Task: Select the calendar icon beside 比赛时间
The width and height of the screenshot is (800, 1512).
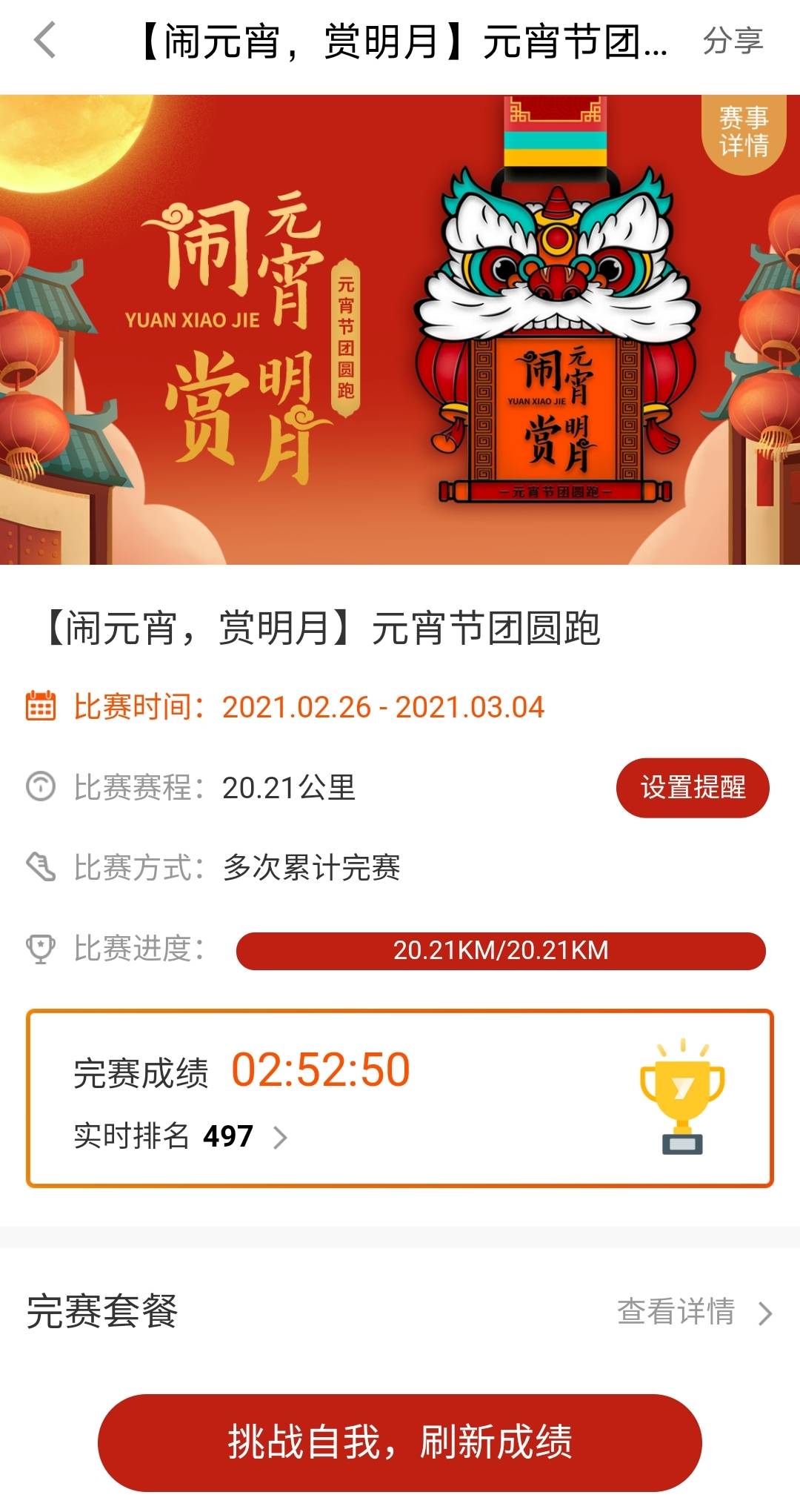Action: click(x=40, y=707)
